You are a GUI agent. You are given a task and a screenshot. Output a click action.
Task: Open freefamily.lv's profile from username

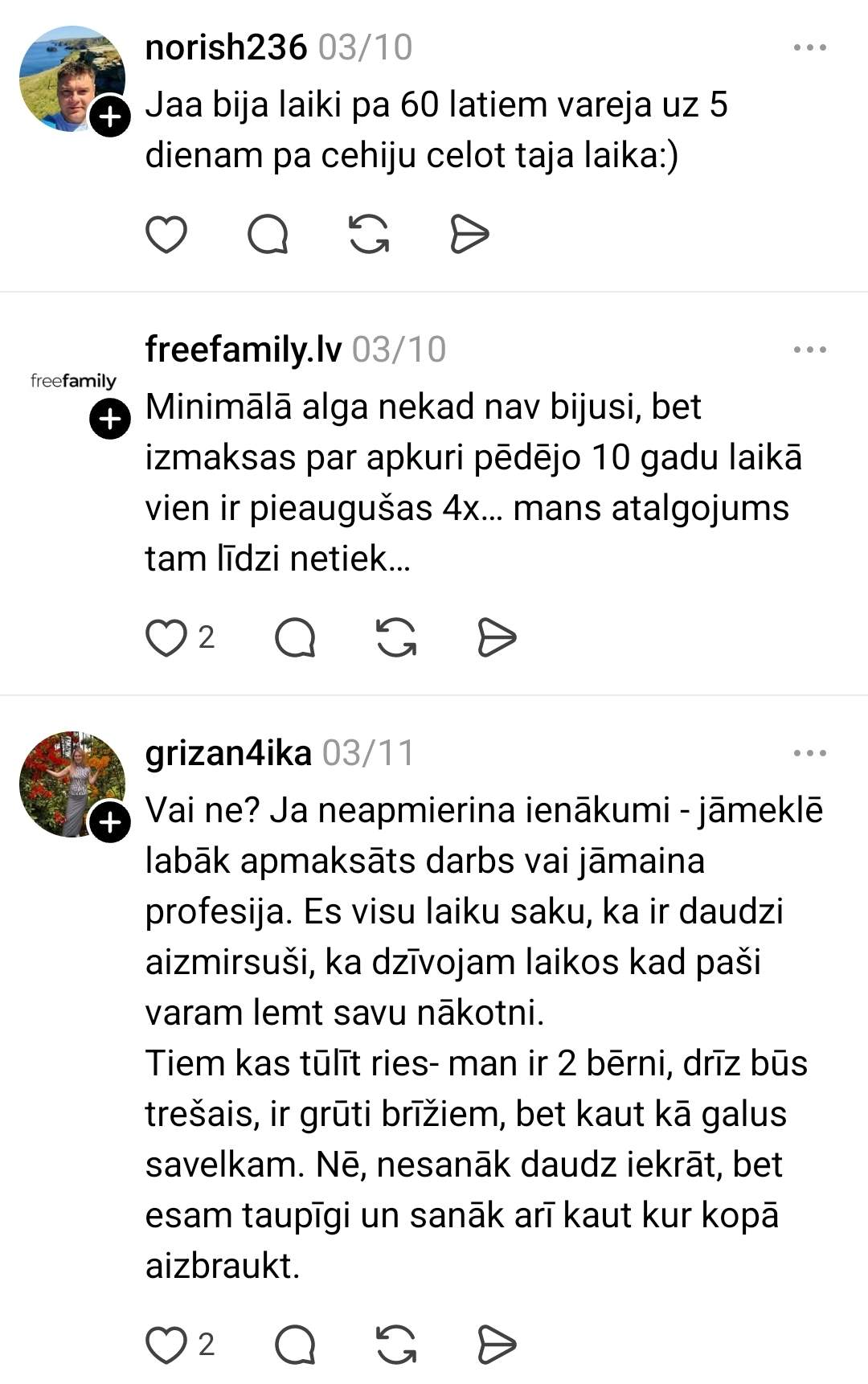pos(243,350)
